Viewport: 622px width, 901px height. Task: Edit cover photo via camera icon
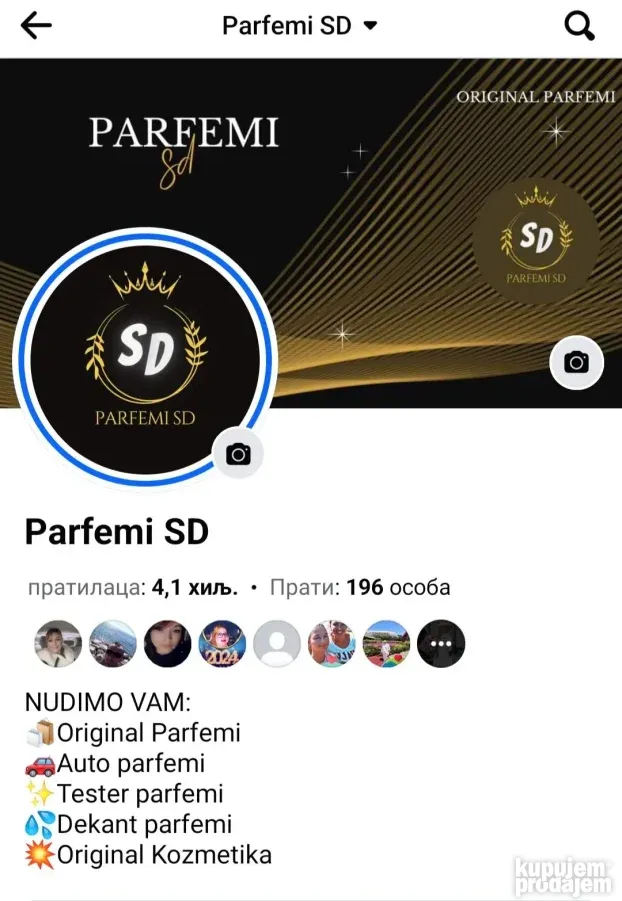click(576, 362)
